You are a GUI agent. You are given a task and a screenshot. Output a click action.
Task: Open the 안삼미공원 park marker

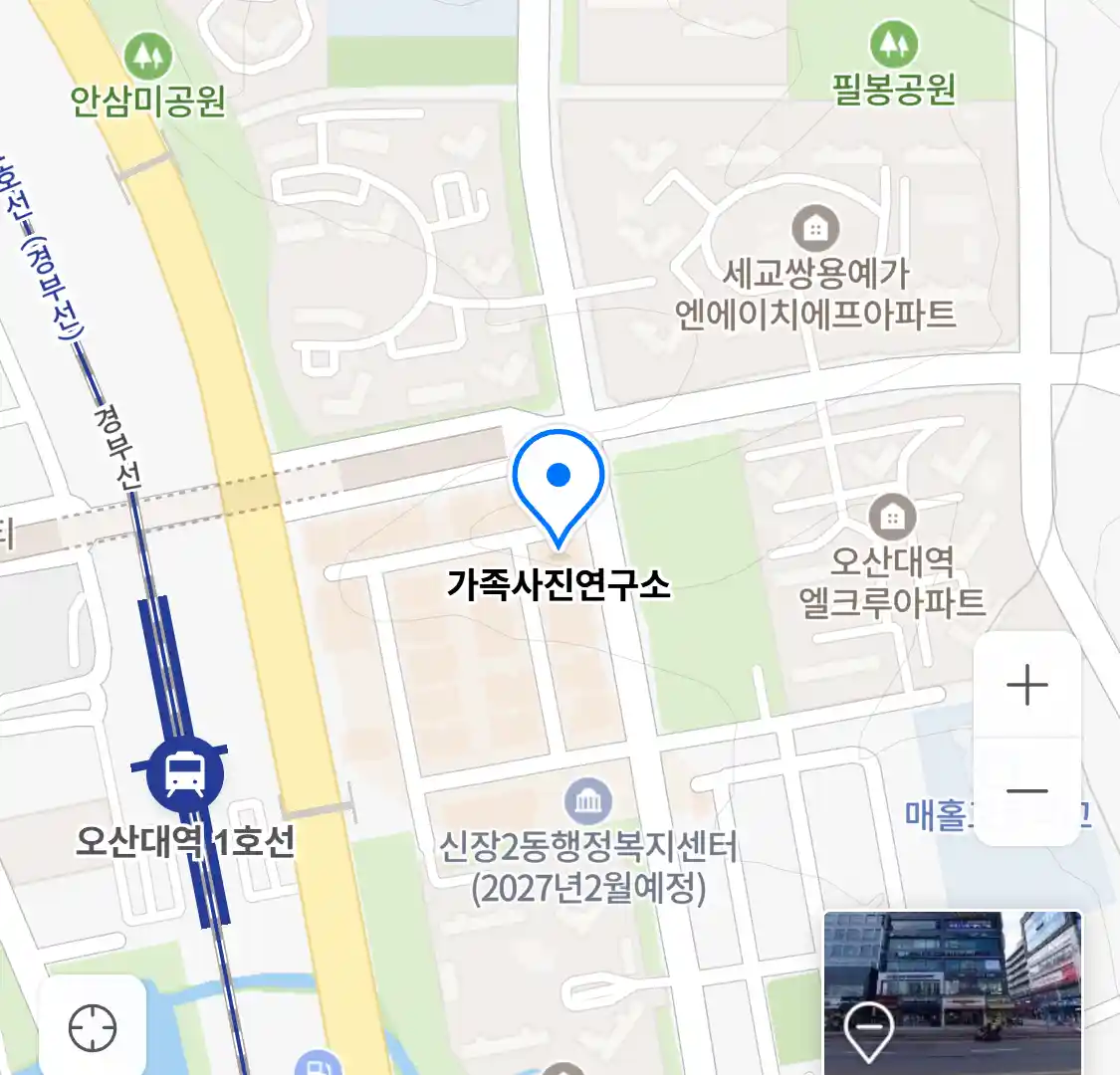click(148, 57)
